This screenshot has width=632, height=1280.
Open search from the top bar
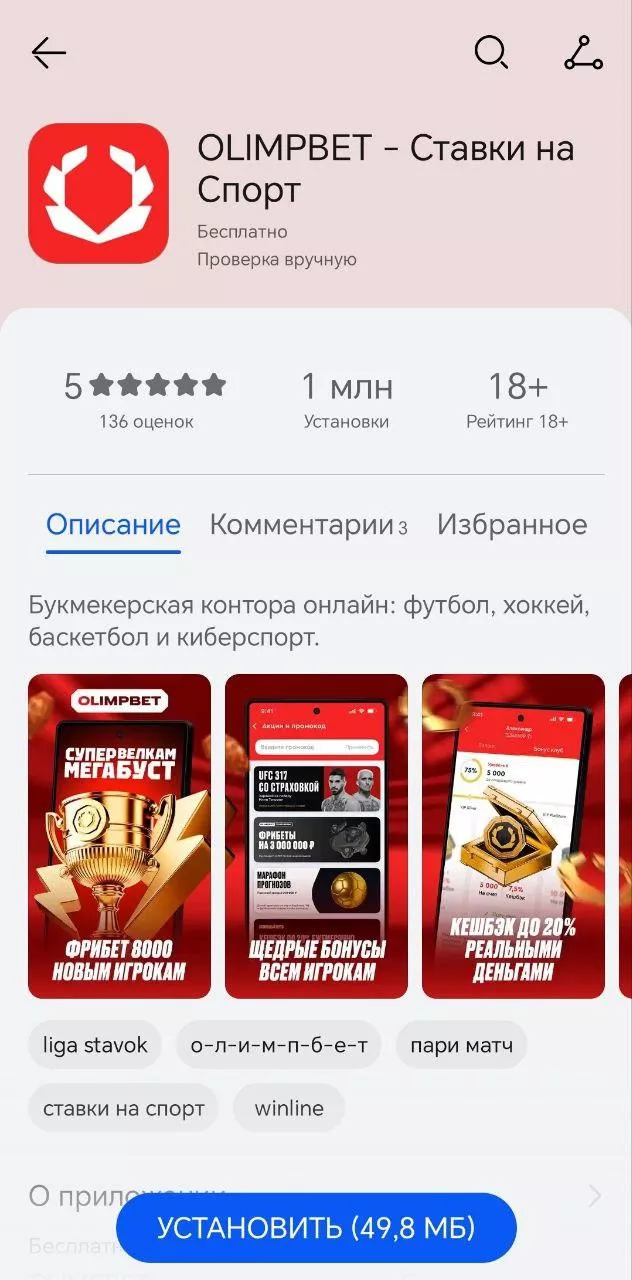(490, 53)
